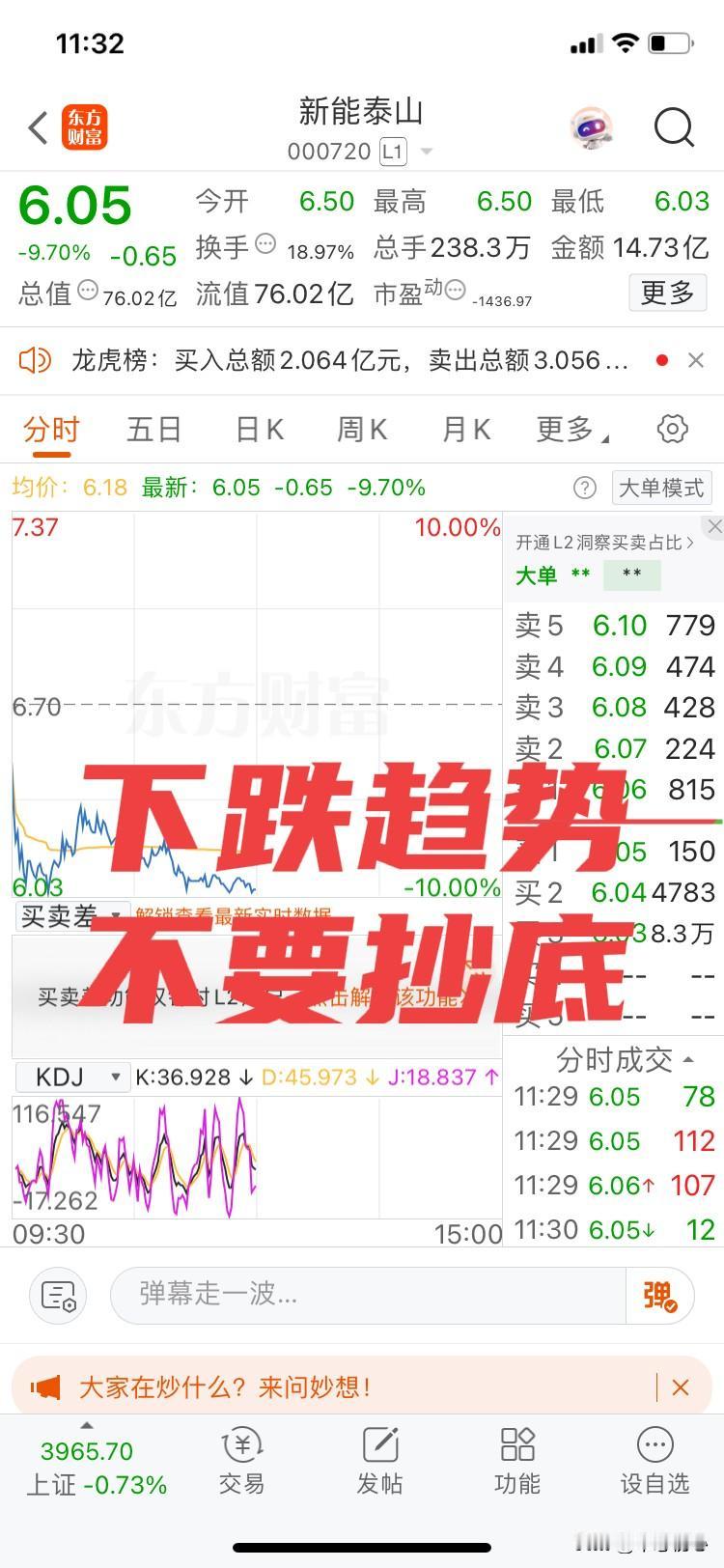This screenshot has width=724, height=1568.
Task: Tap 弹 to send a danmu comment
Action: [x=660, y=1295]
